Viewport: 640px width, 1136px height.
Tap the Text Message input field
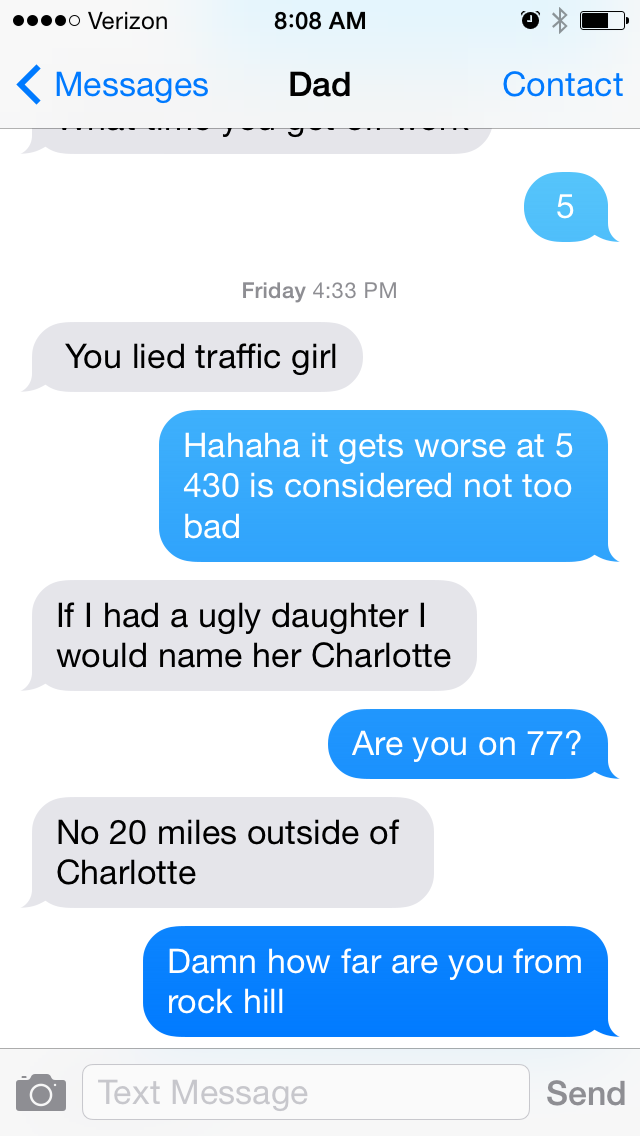pyautogui.click(x=306, y=1092)
